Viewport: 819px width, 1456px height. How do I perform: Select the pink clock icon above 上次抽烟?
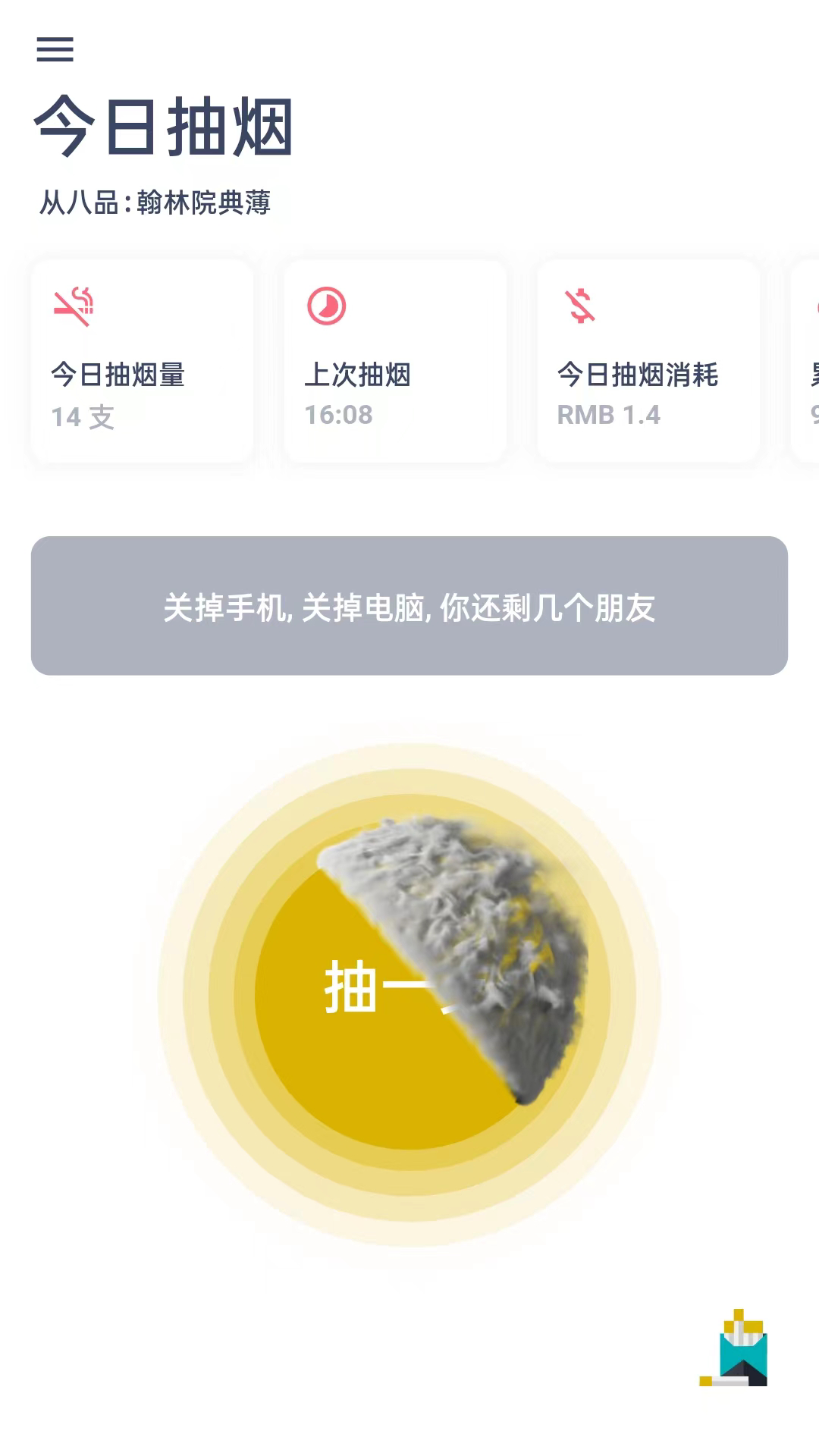328,306
